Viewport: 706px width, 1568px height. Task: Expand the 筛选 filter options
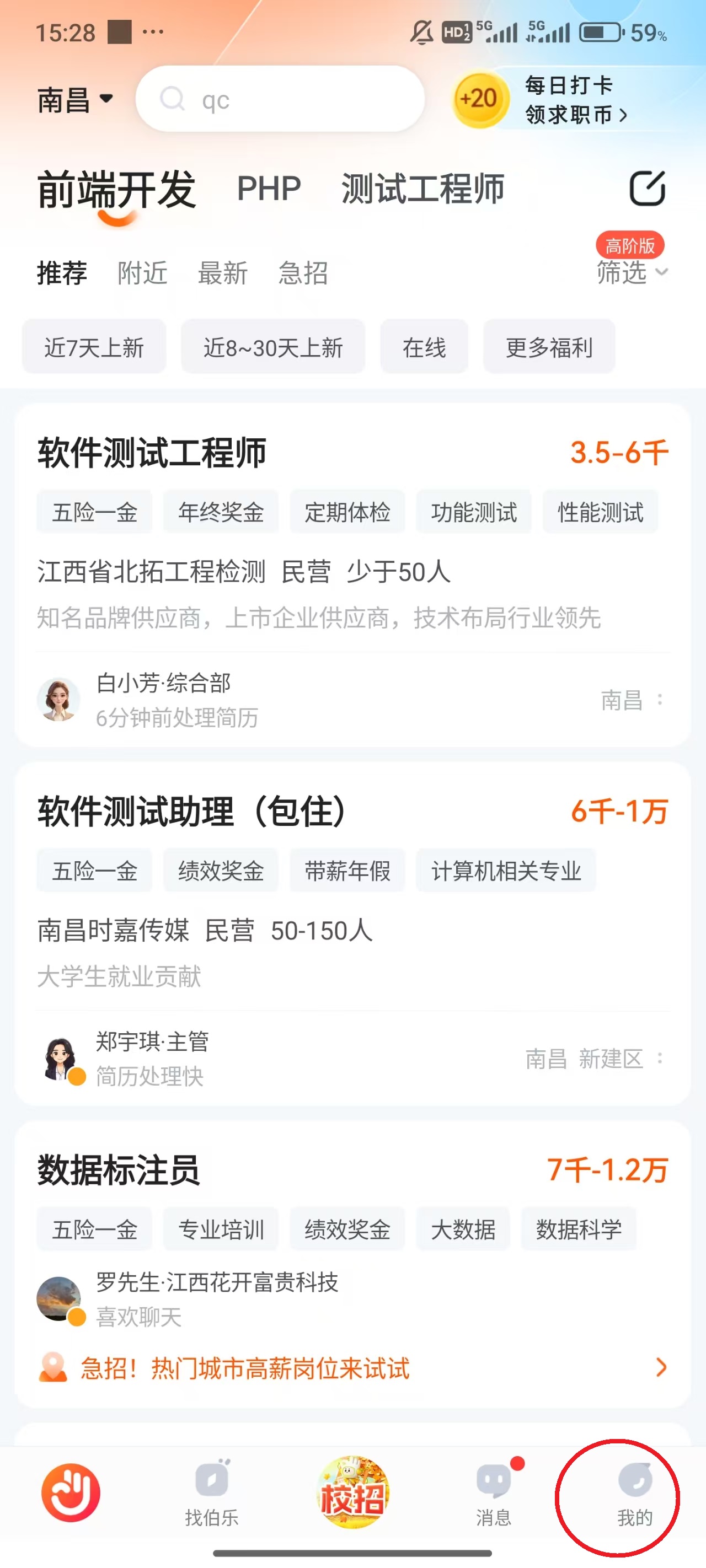(x=631, y=272)
